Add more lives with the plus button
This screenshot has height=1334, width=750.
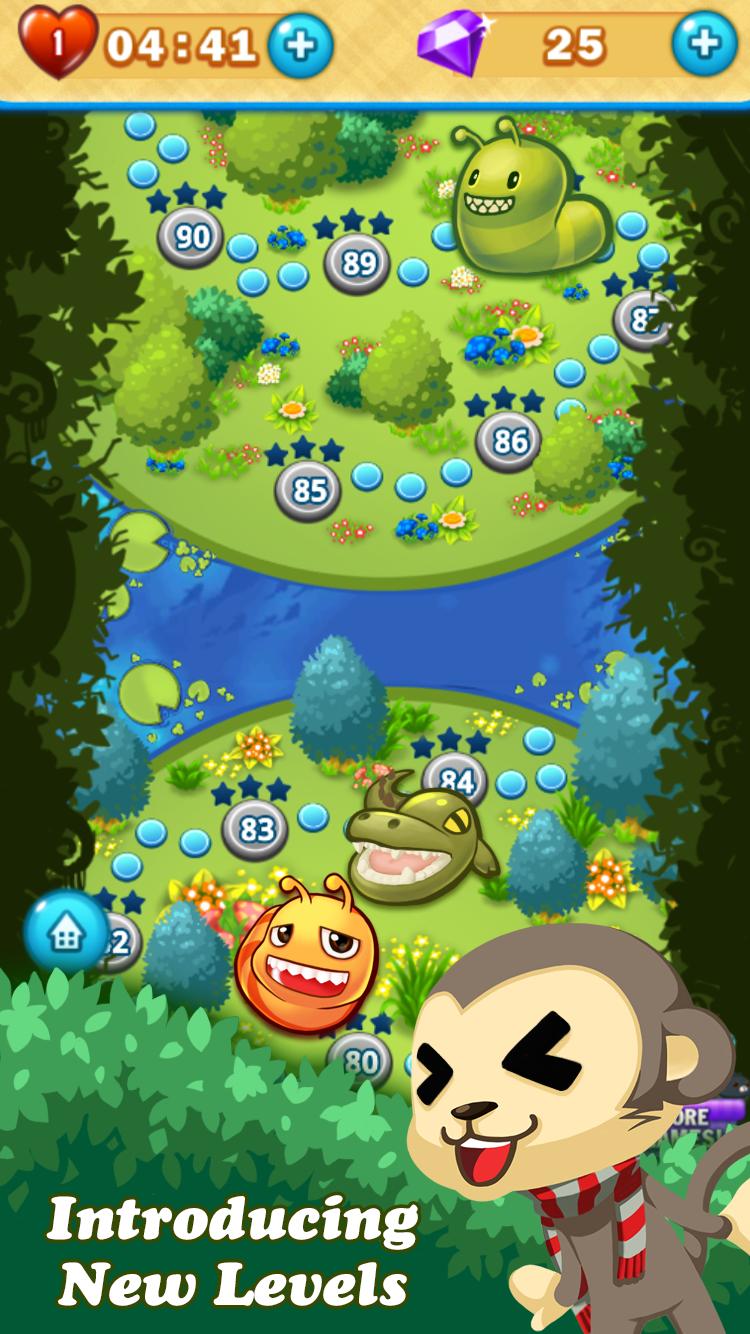point(300,46)
